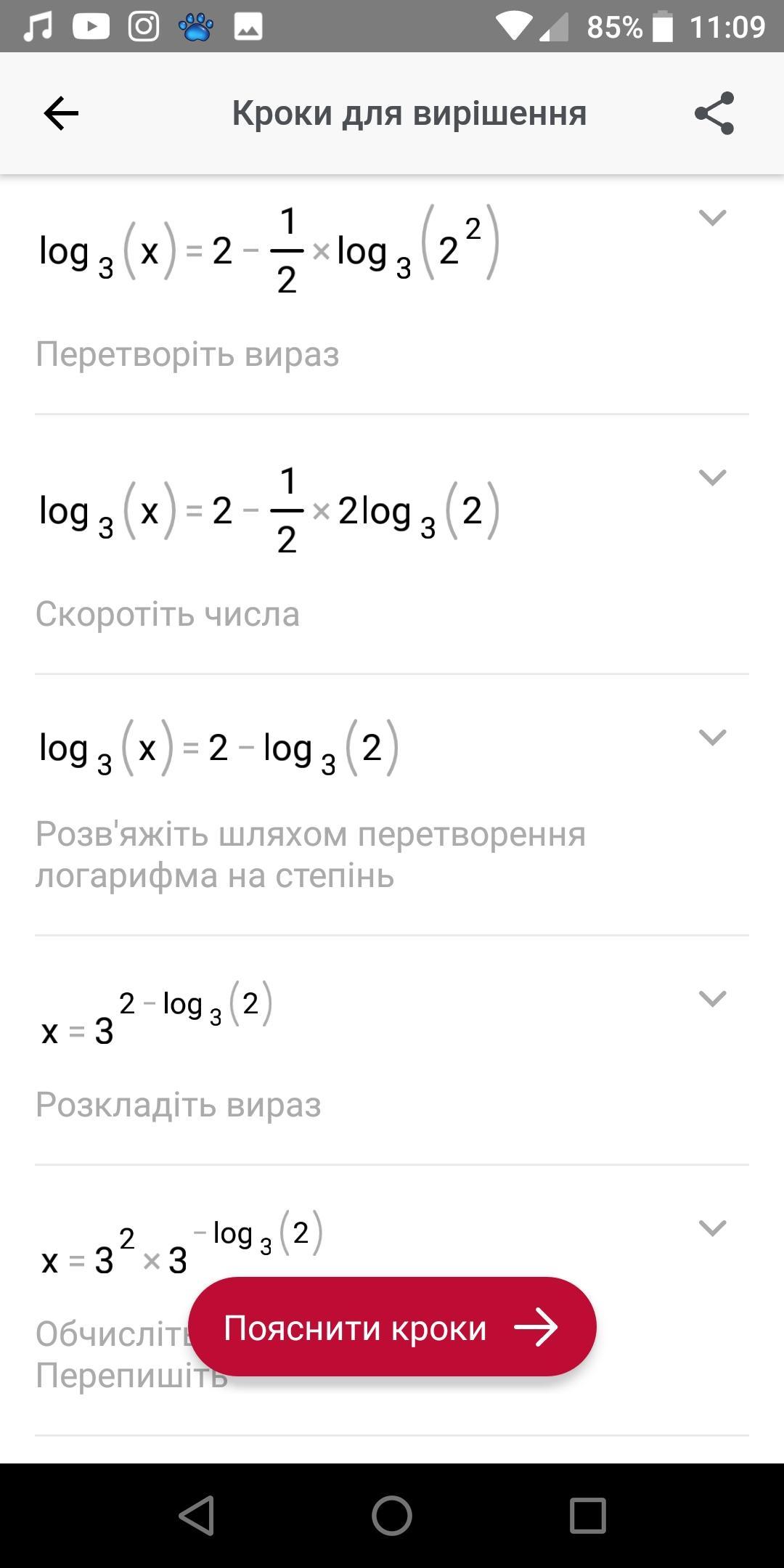Go back using the top-left arrow
This screenshot has height=1568, width=784.
coord(61,113)
